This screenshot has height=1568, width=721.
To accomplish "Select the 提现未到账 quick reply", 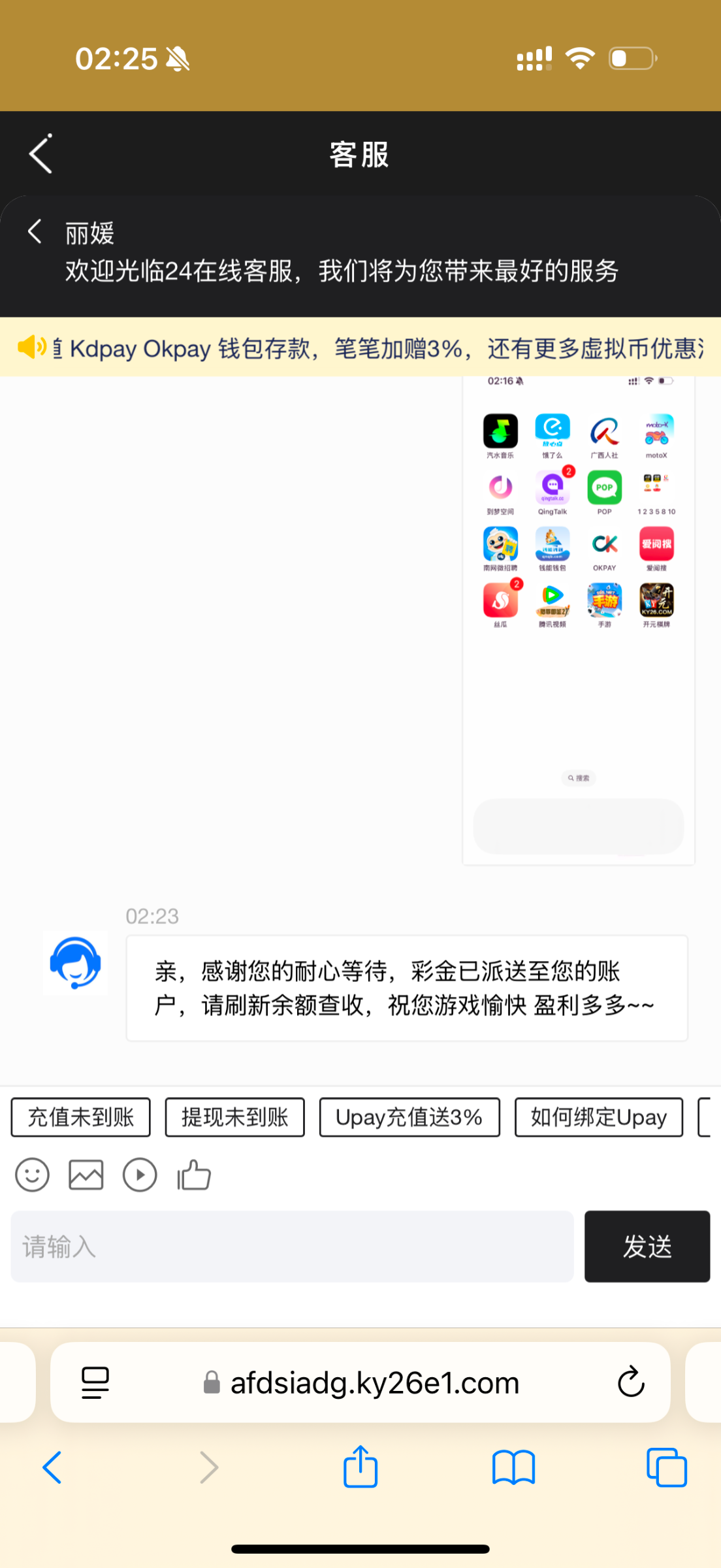I will point(234,1117).
